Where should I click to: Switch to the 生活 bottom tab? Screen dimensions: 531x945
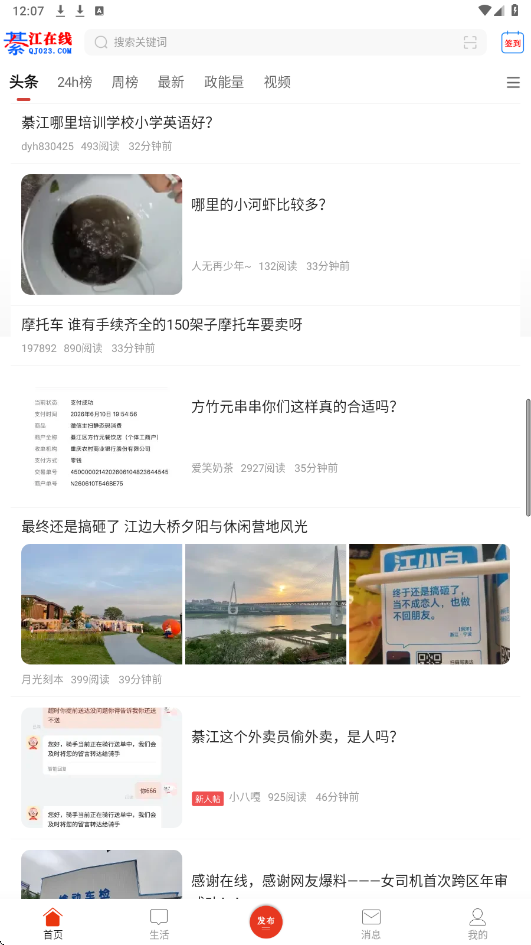pyautogui.click(x=159, y=924)
